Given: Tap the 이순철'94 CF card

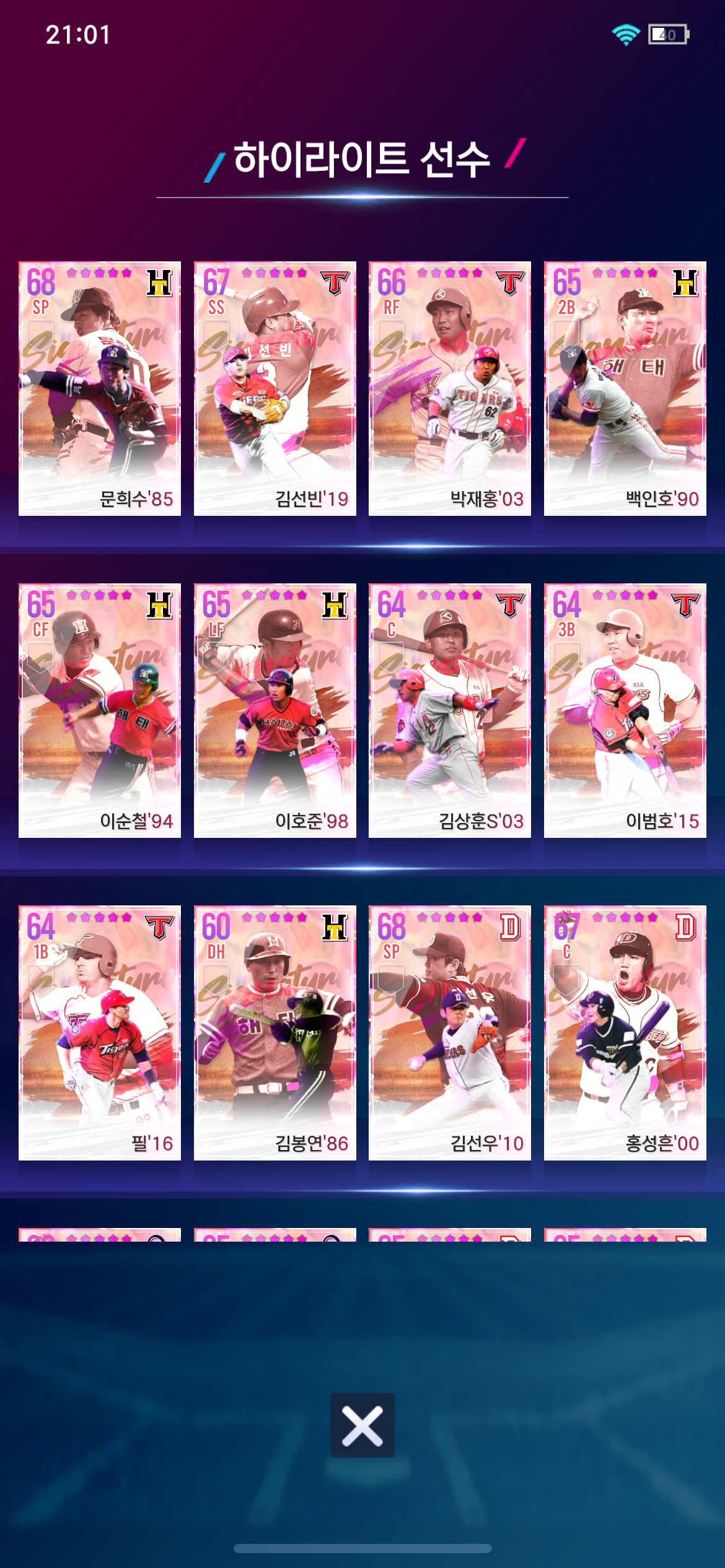Looking at the screenshot, I should click(x=100, y=710).
